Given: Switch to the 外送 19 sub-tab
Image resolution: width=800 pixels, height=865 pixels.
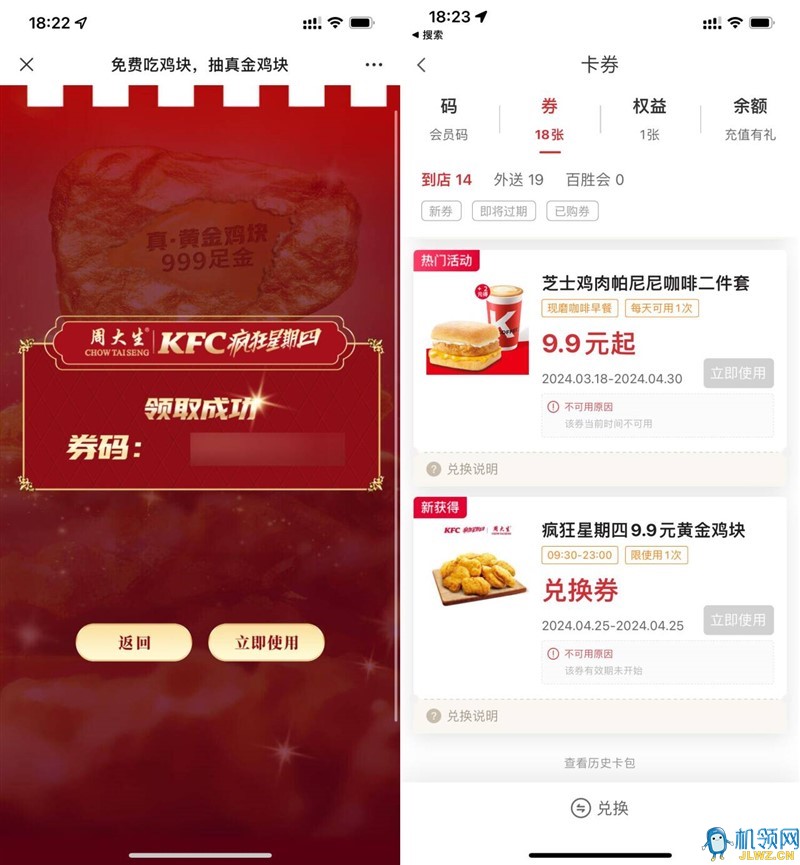Looking at the screenshot, I should coord(518,180).
